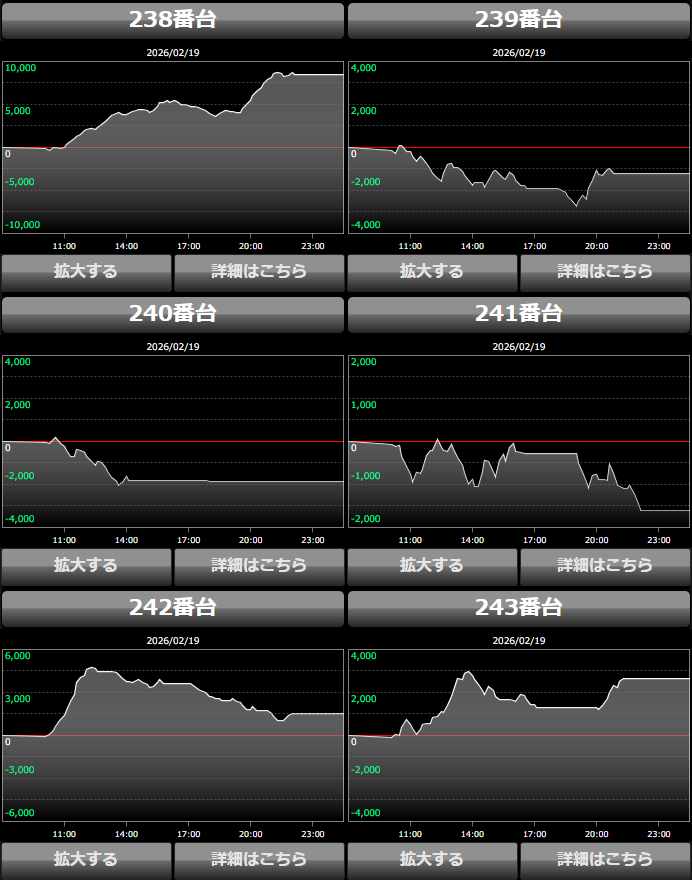Tap 拡大する under the 242番台 graph
The image size is (692, 880).
pos(86,859)
